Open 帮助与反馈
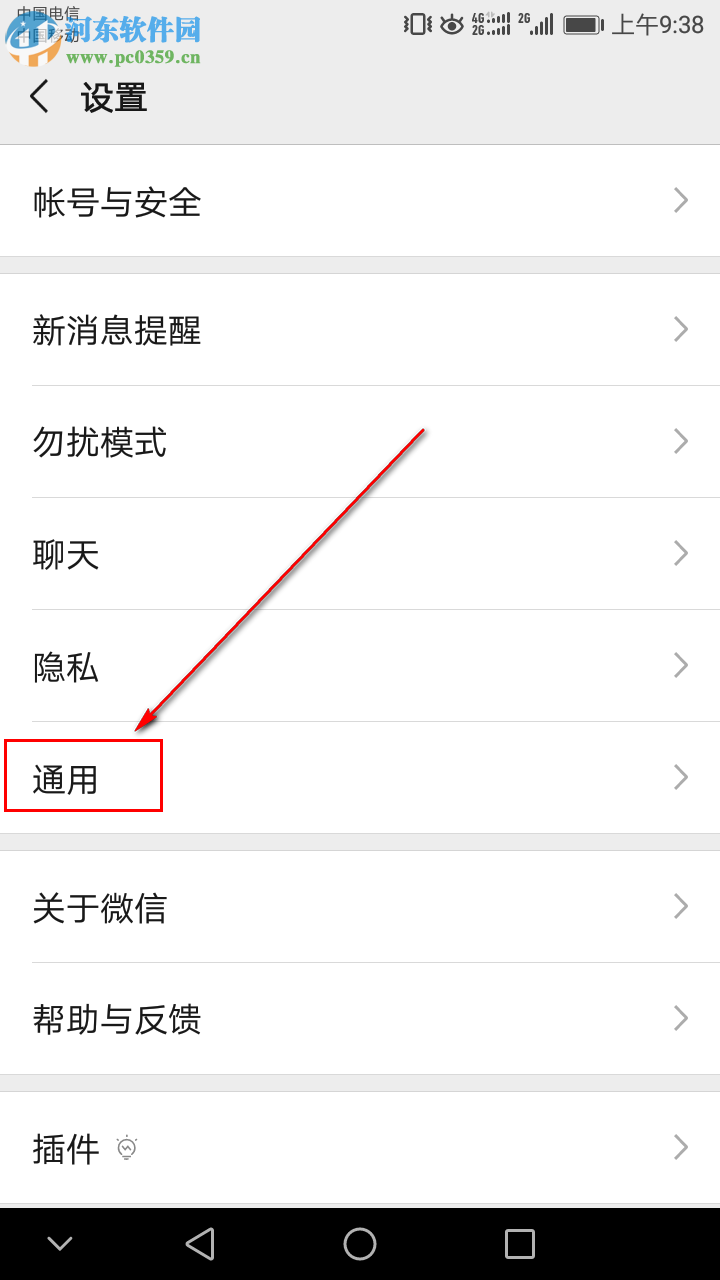 tap(360, 1019)
